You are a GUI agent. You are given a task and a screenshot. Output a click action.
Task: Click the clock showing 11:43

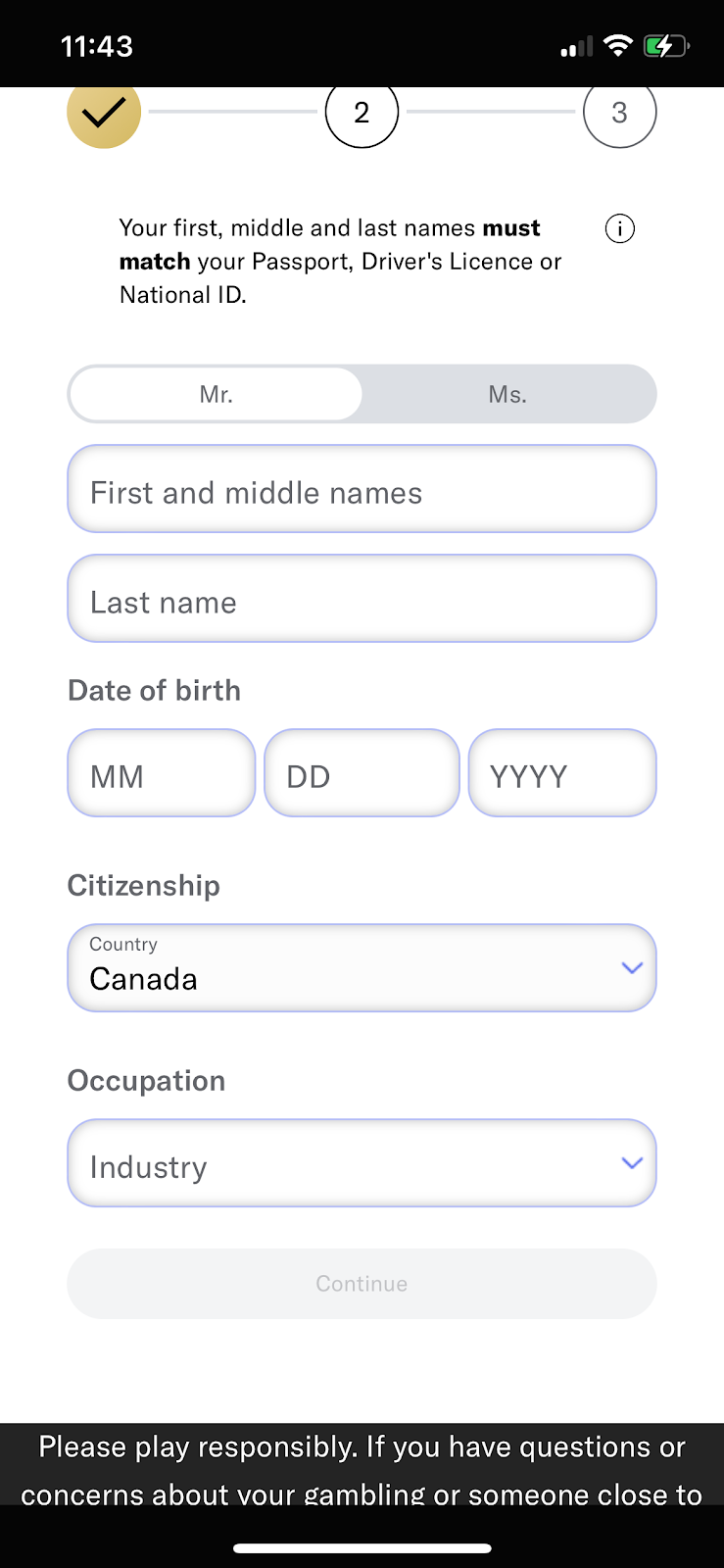tap(96, 45)
